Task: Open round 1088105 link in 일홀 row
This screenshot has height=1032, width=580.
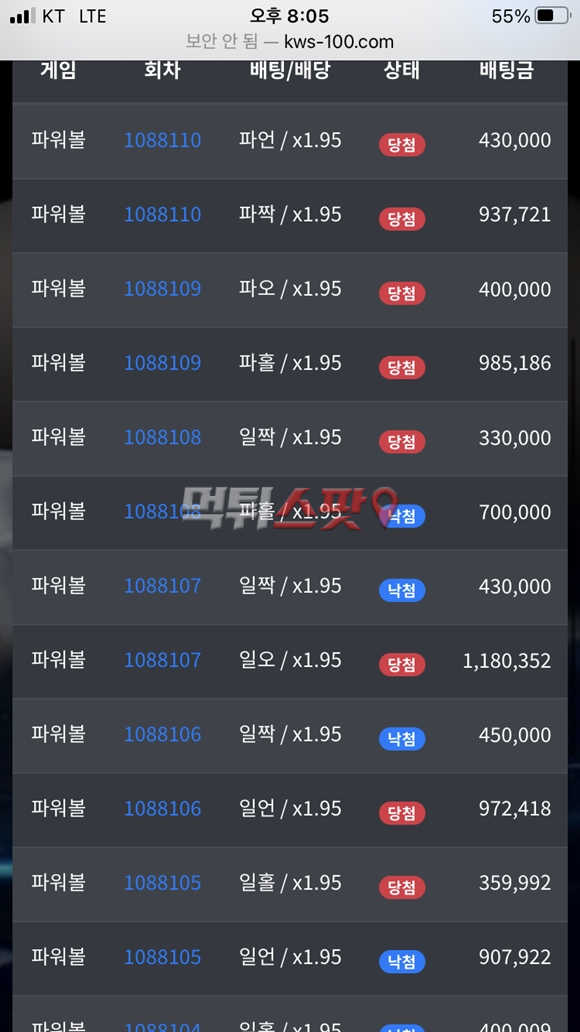Action: point(163,883)
